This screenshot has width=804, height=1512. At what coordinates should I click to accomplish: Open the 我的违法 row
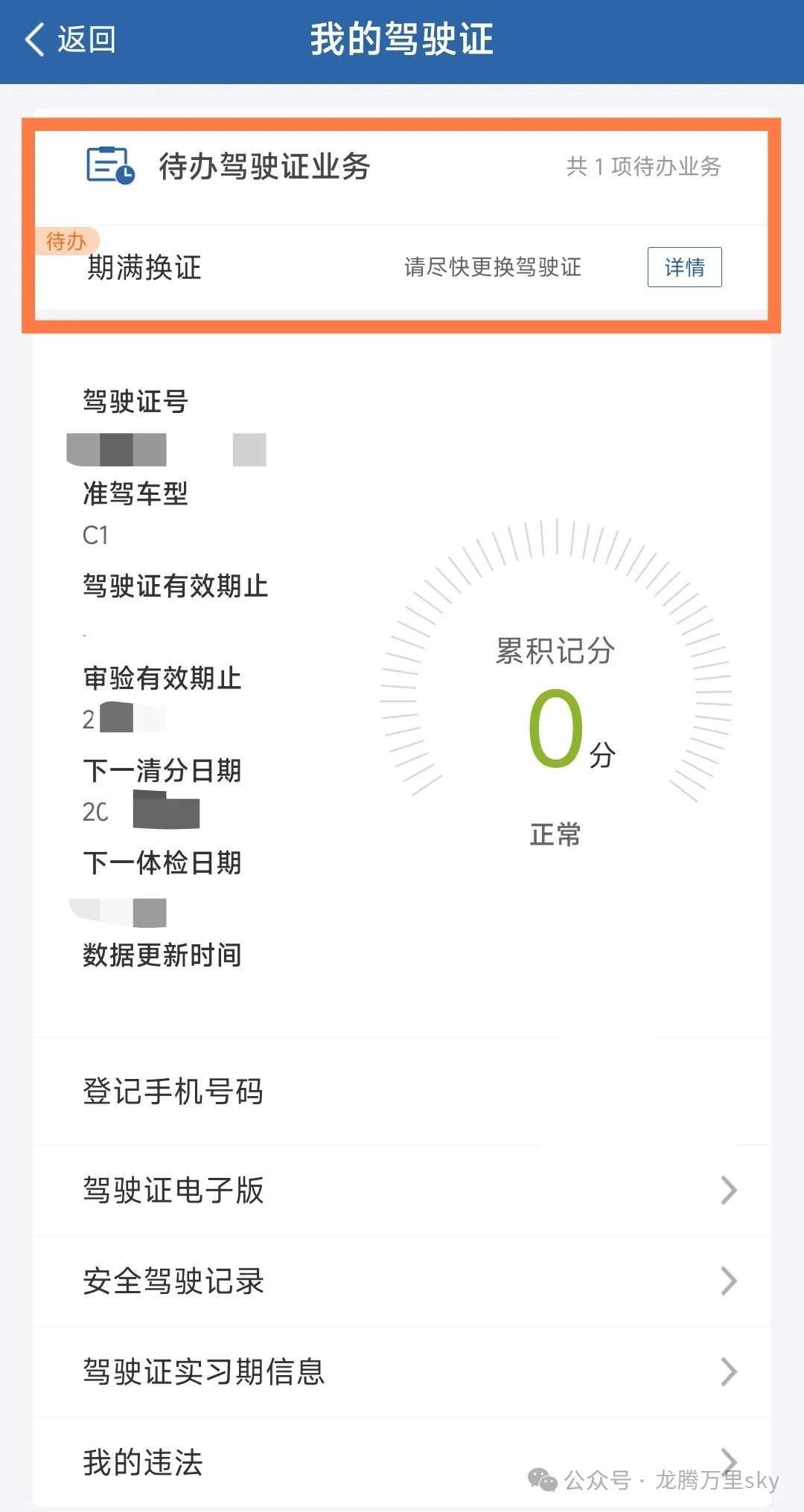coord(402,1462)
